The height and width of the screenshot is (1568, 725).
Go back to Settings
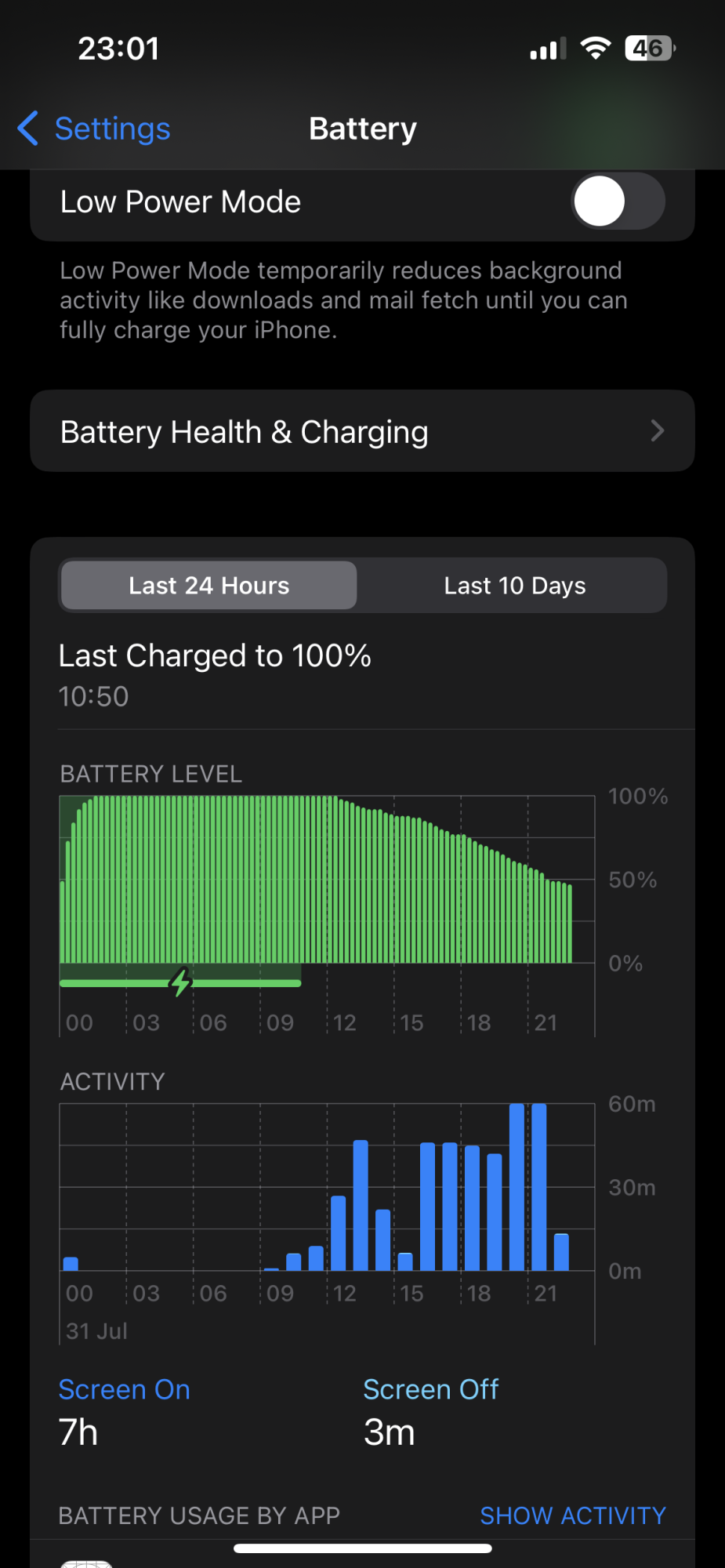click(x=94, y=129)
